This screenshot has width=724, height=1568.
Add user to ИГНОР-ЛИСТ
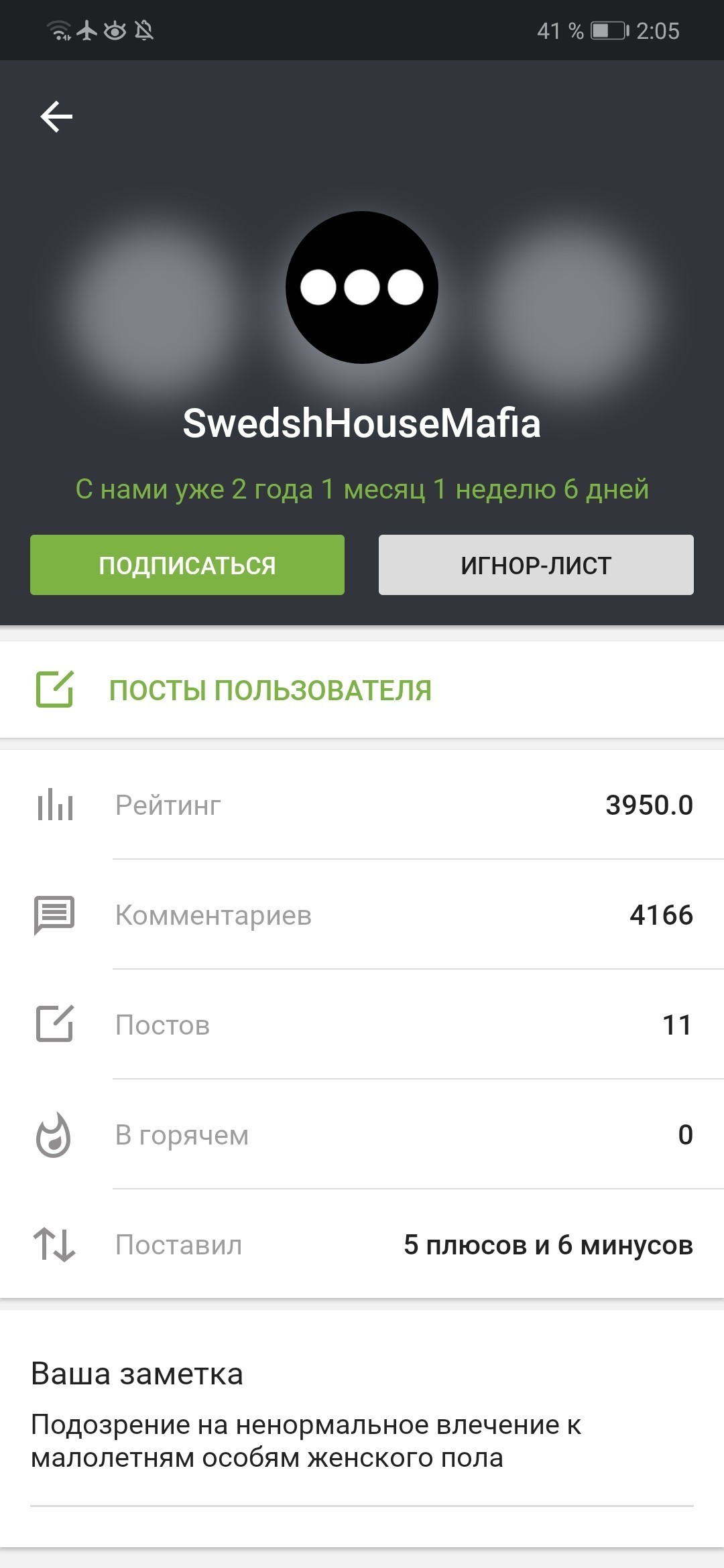click(x=536, y=565)
